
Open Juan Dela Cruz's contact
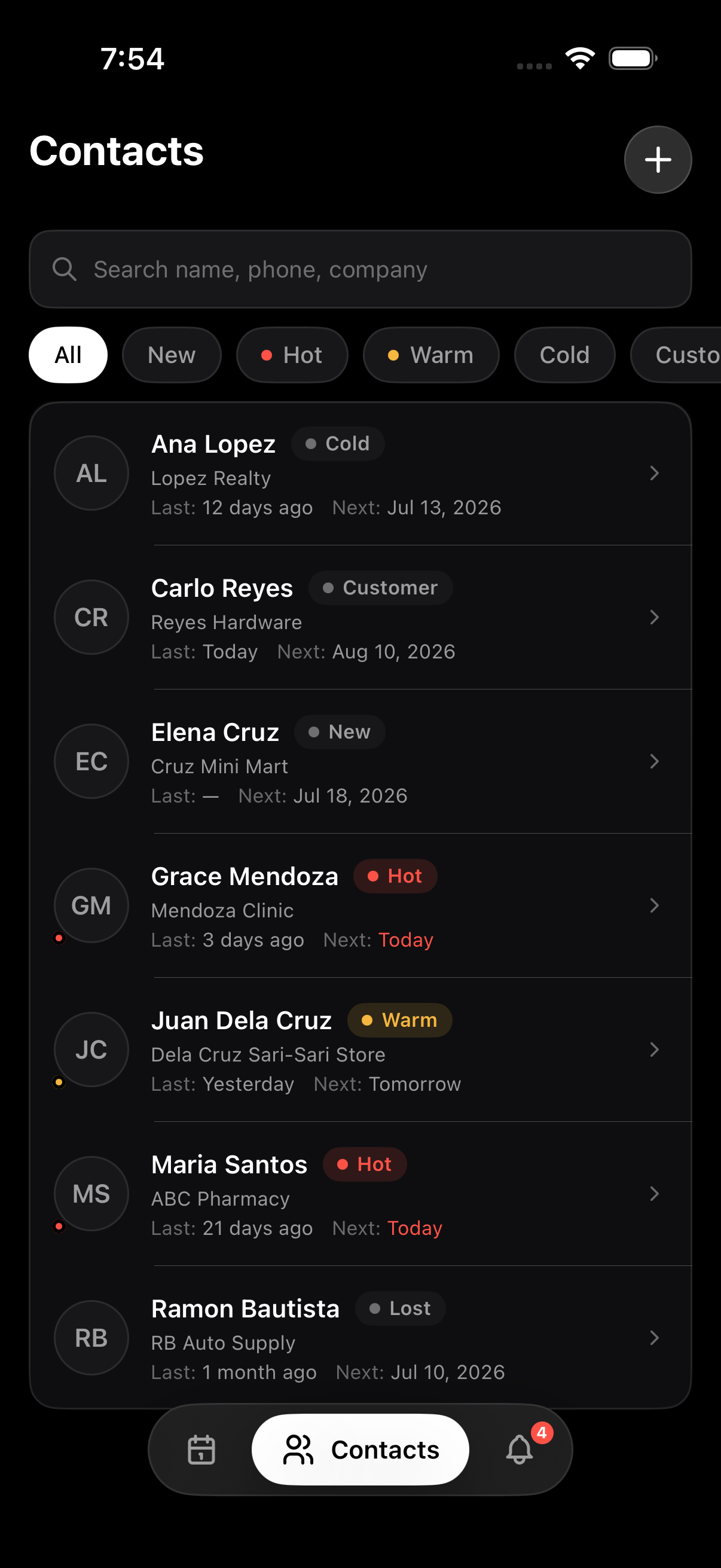(x=360, y=1050)
